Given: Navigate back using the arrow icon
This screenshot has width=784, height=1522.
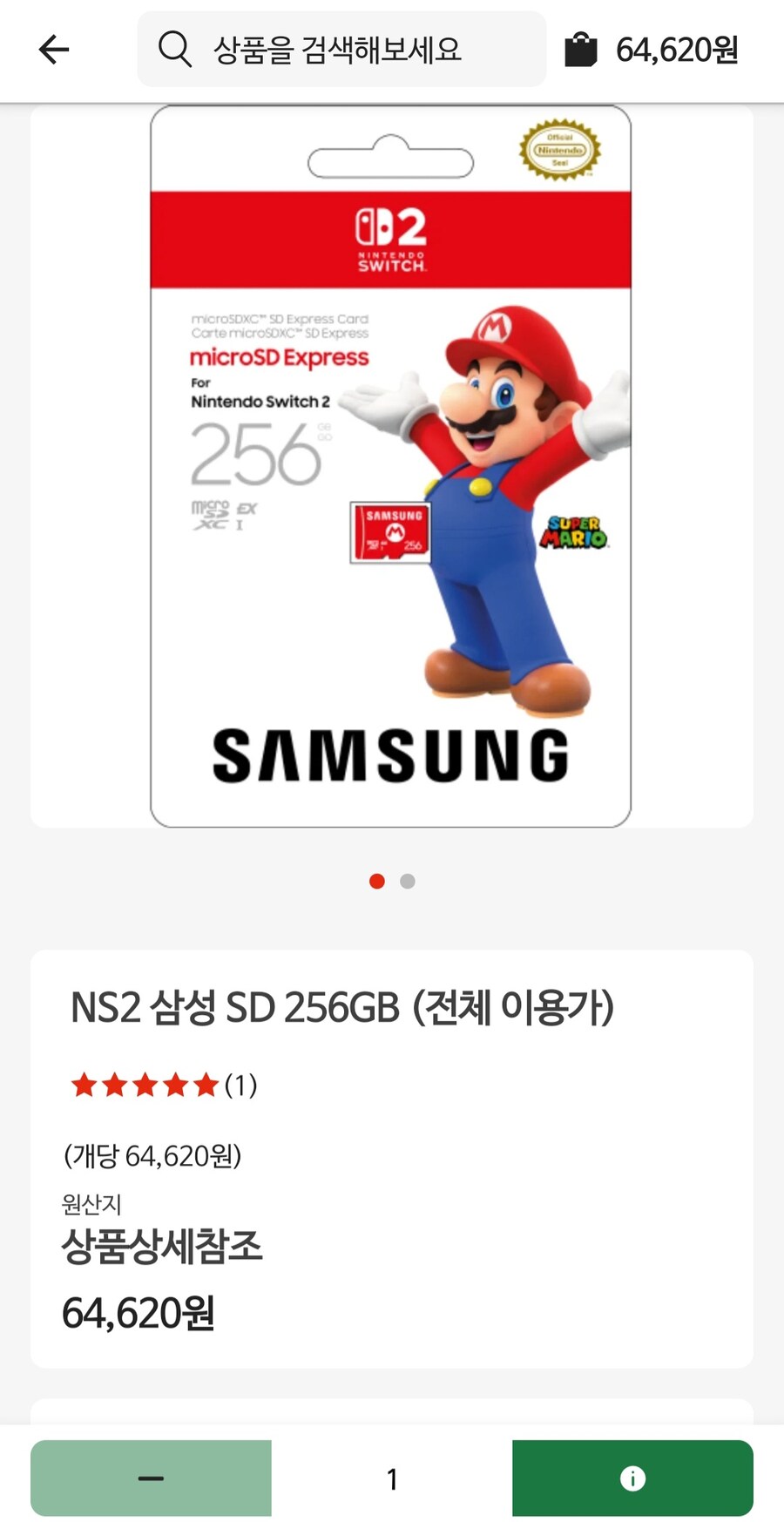Looking at the screenshot, I should [x=54, y=50].
